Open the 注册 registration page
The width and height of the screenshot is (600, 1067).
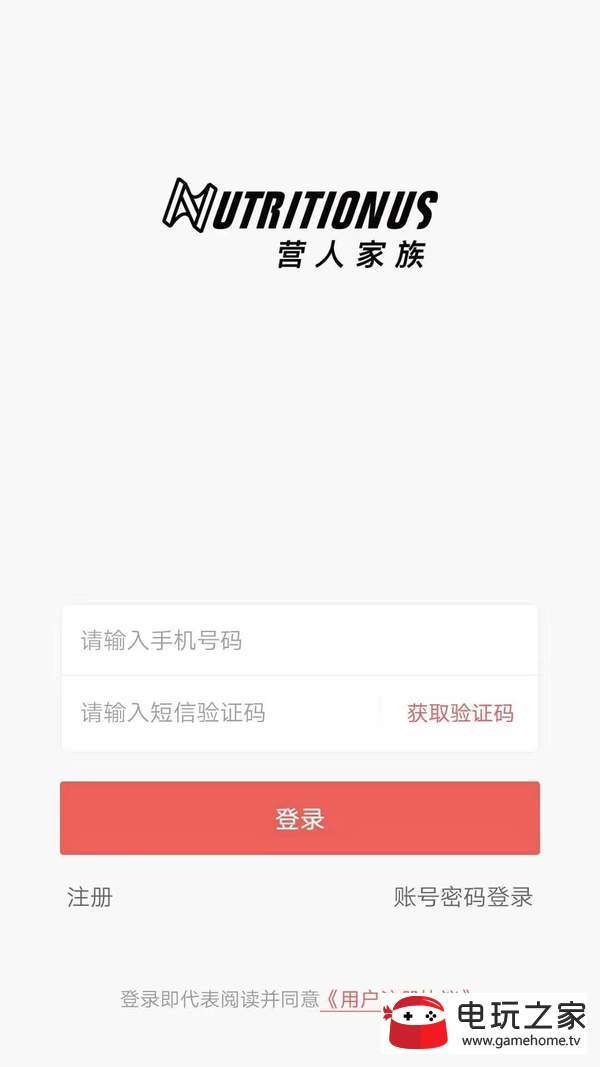pyautogui.click(x=90, y=897)
